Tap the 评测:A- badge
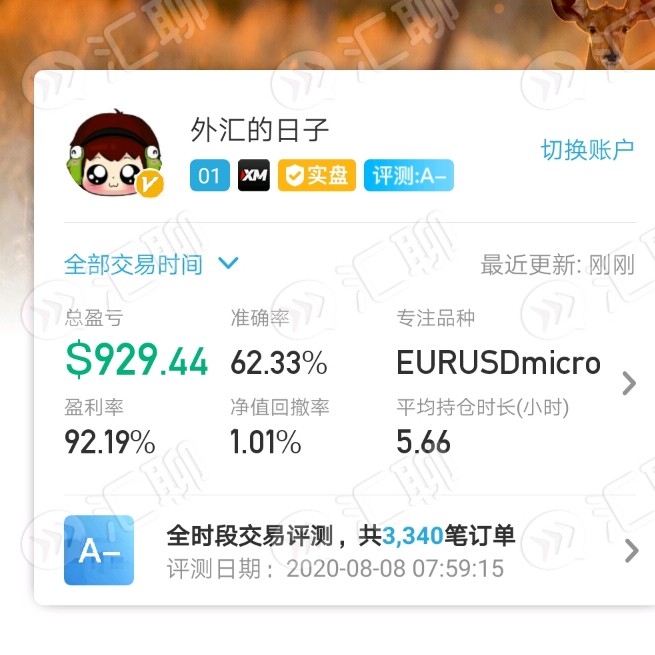 coord(409,177)
